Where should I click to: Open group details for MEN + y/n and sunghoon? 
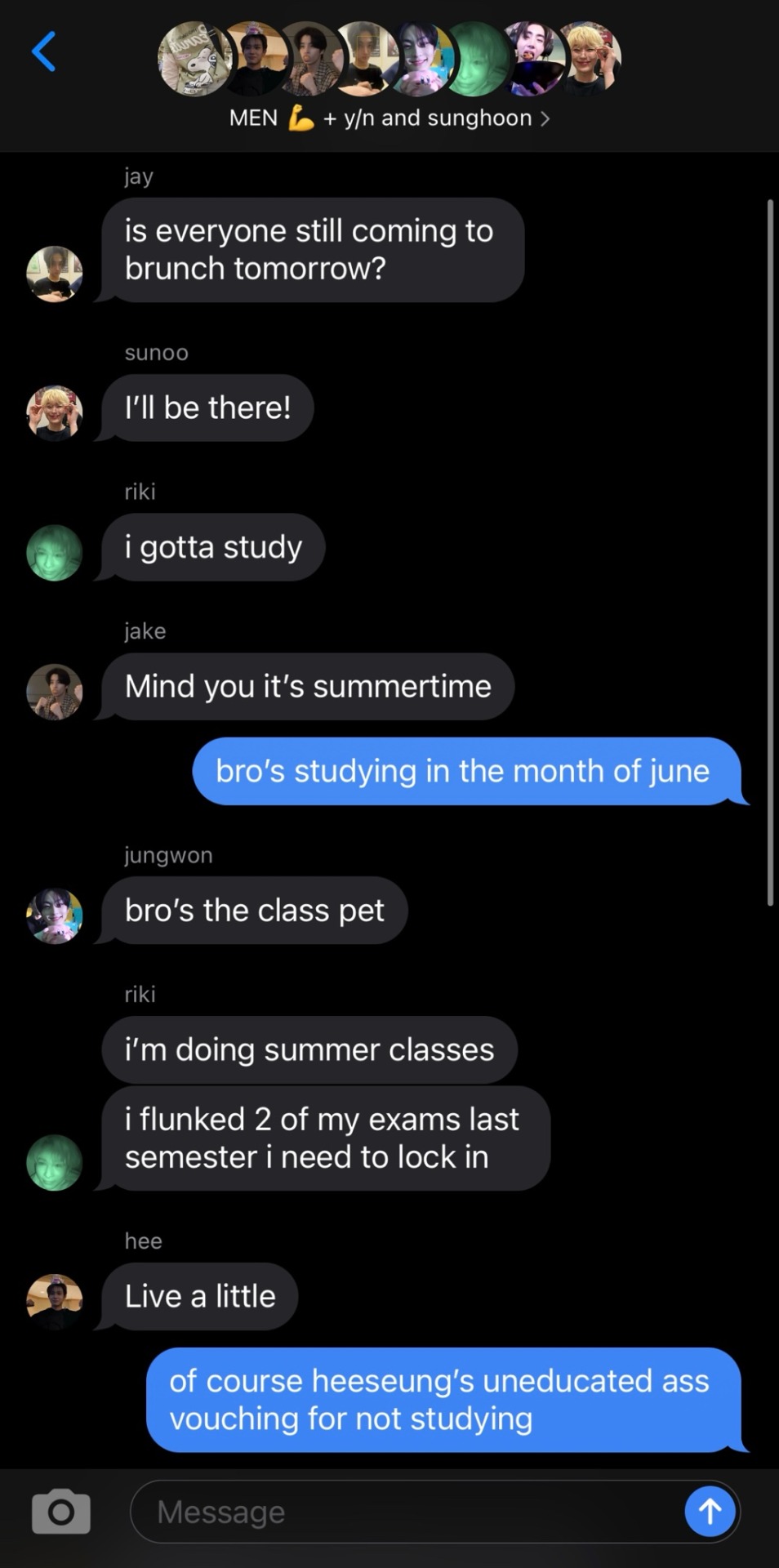[389, 118]
